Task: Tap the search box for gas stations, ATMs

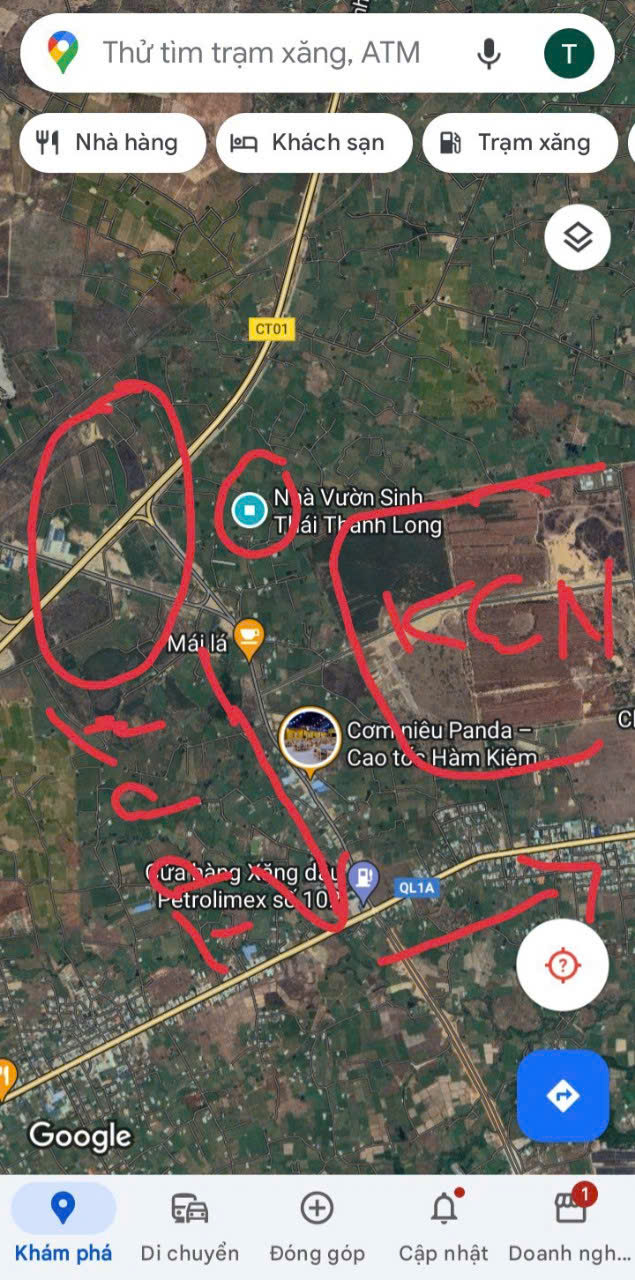Action: (x=260, y=53)
